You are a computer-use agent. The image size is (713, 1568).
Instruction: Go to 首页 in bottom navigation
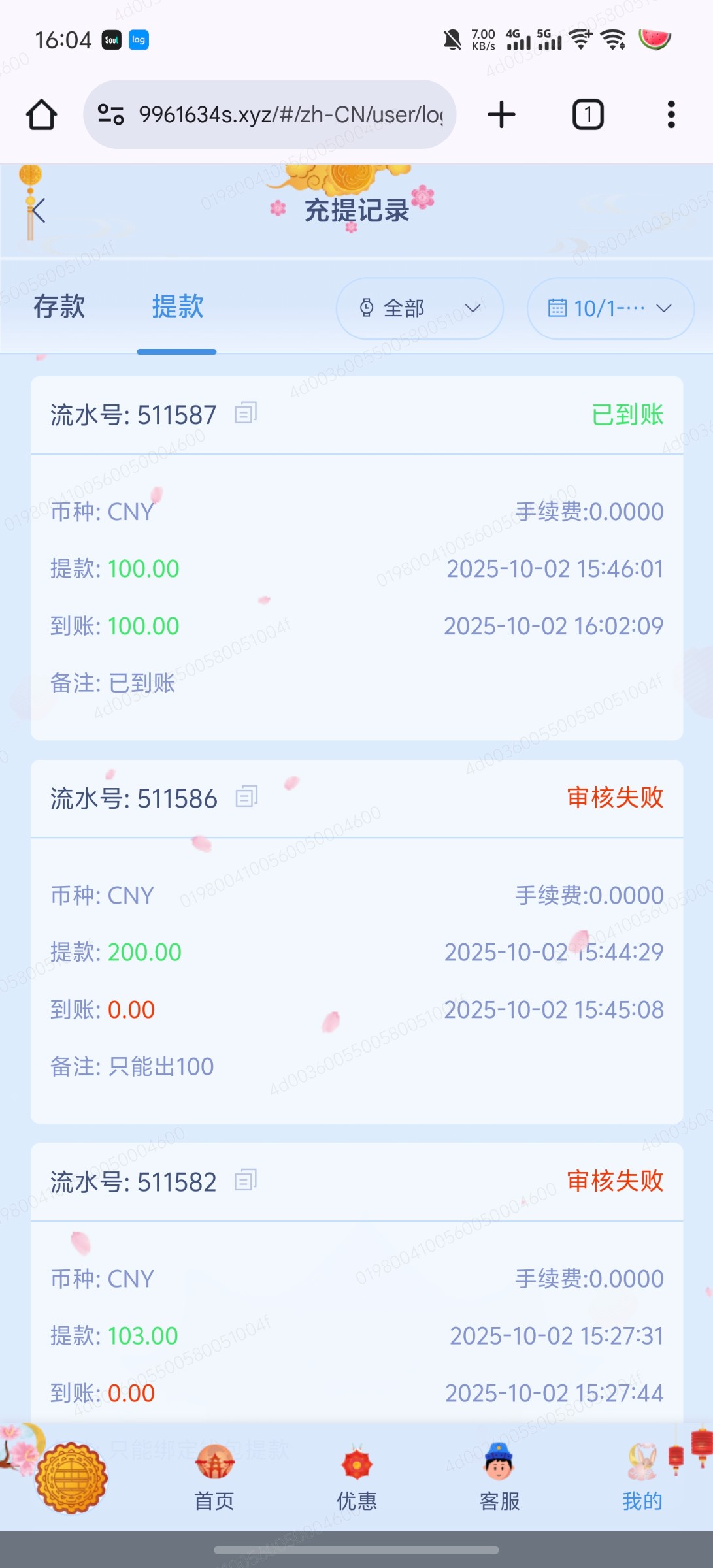pos(214,1478)
